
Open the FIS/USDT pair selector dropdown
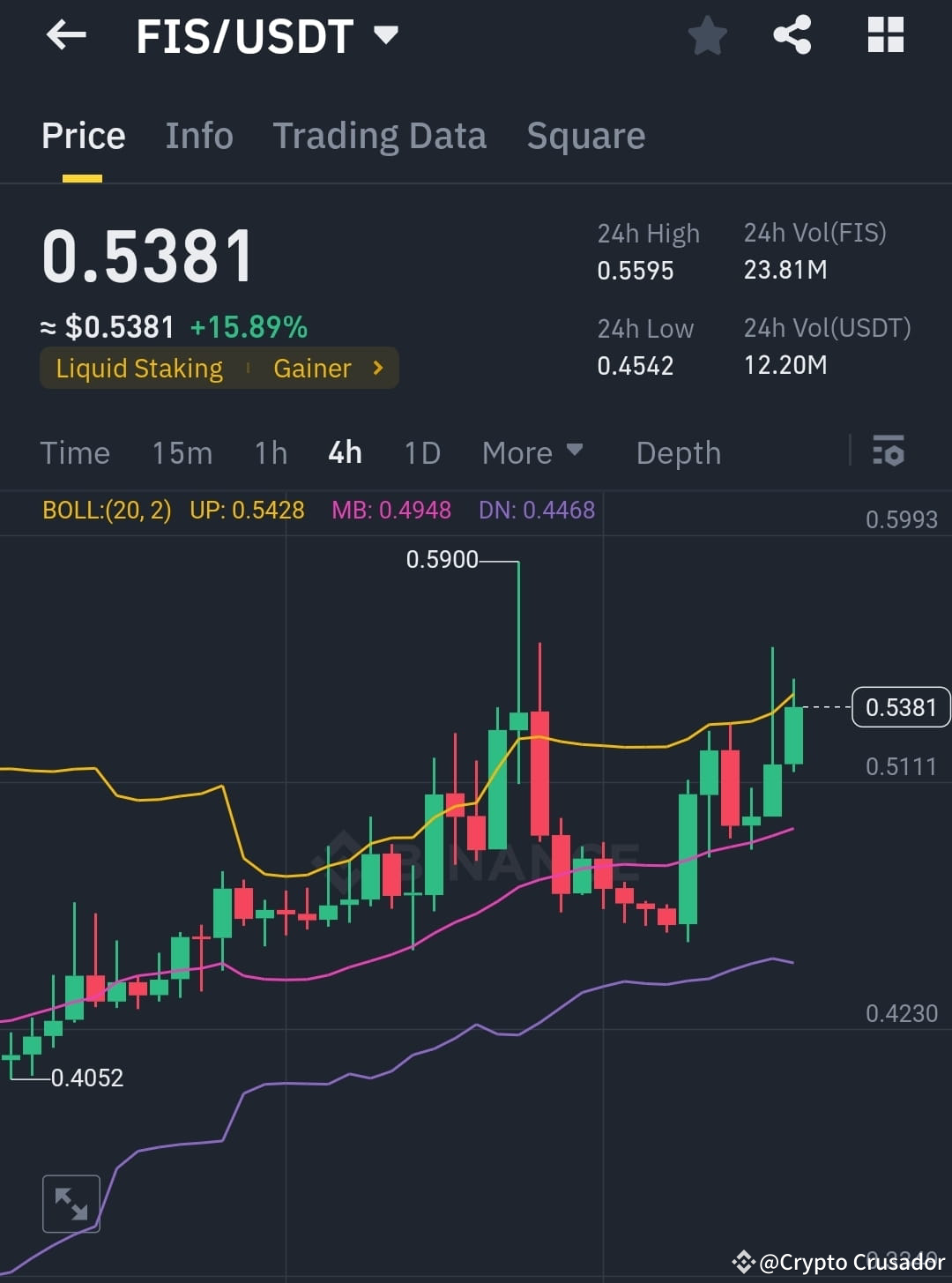[x=386, y=35]
